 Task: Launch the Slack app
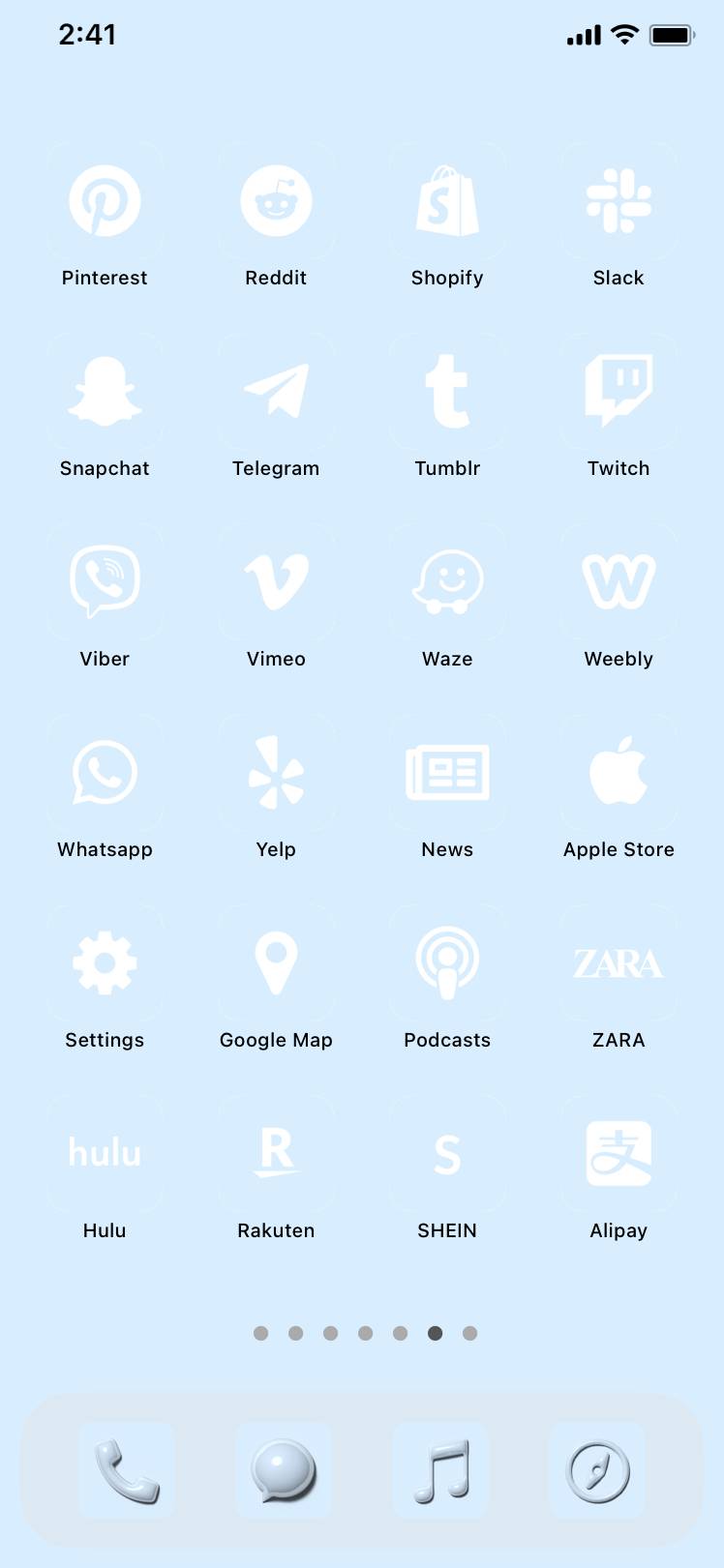(618, 201)
